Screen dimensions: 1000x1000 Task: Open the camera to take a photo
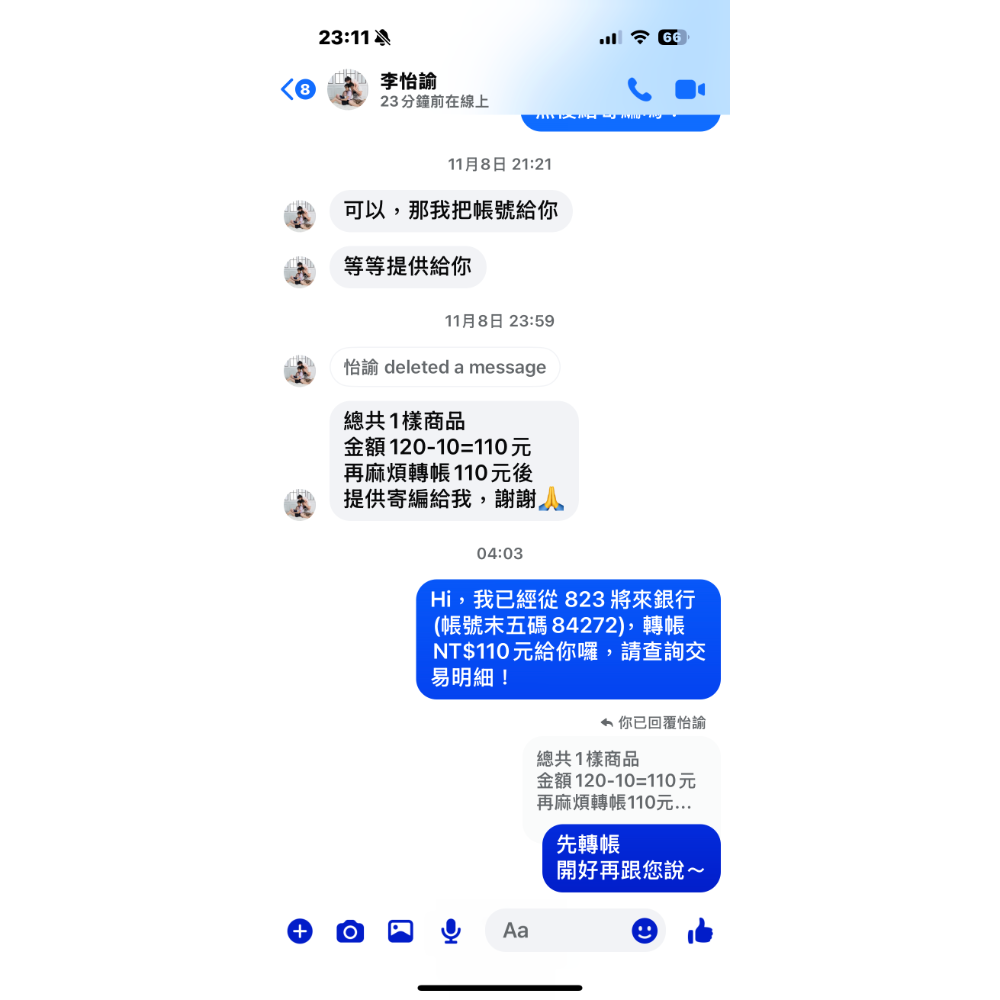point(350,932)
